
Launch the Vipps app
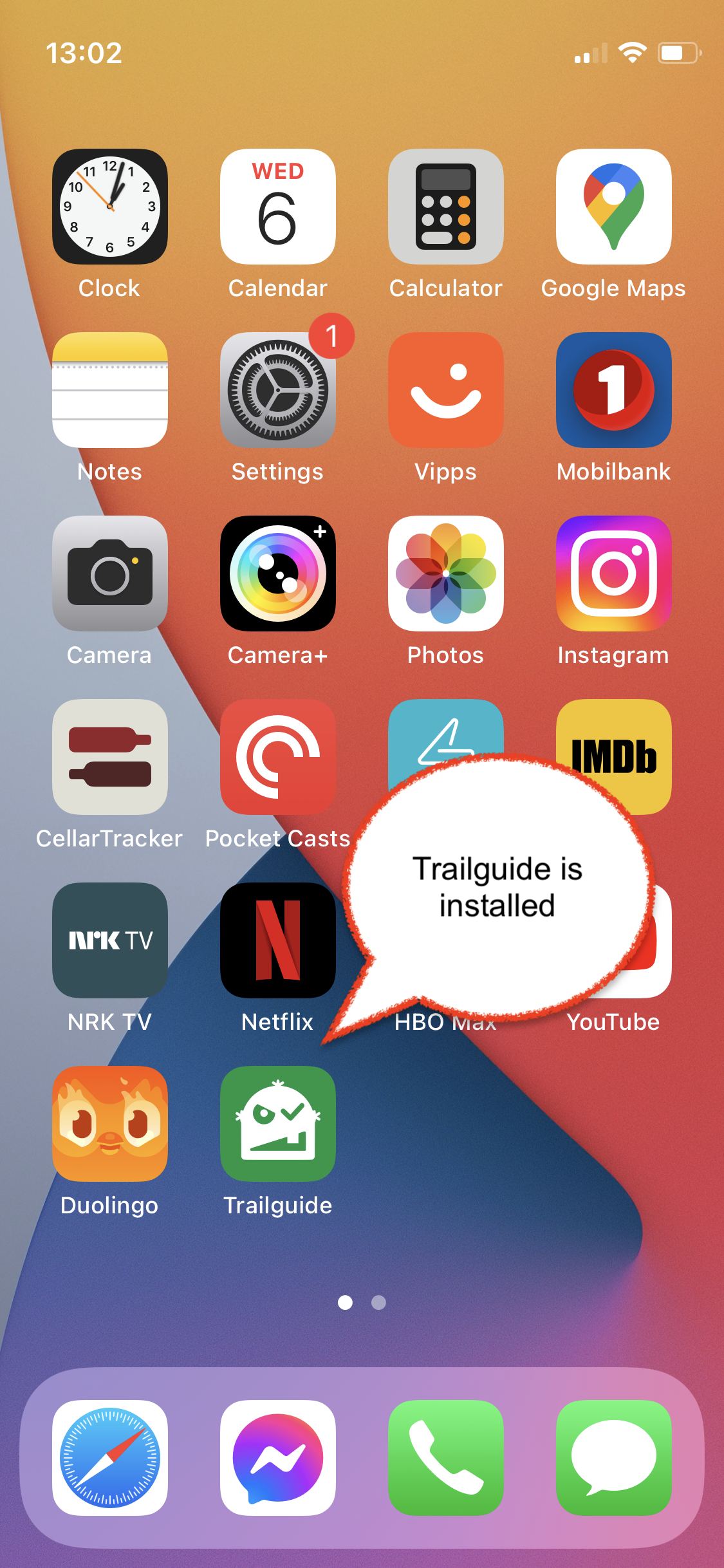(446, 390)
